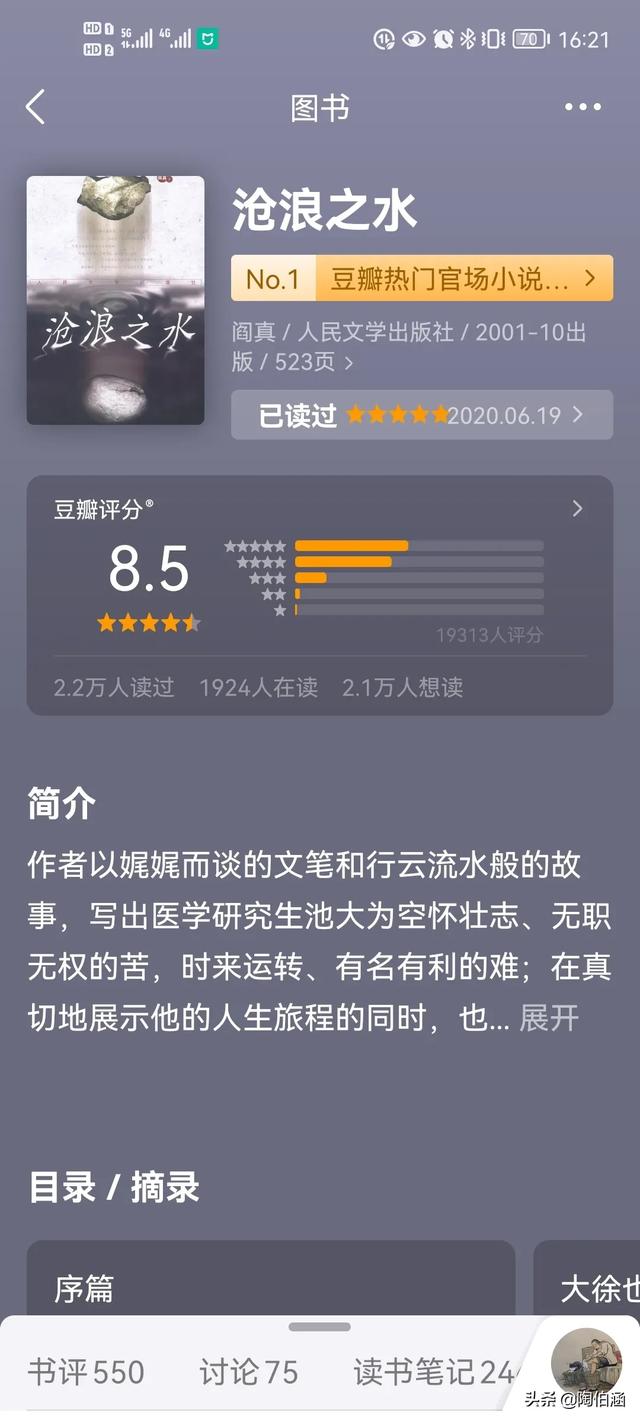The height and width of the screenshot is (1422, 640).
Task: Open the 序篇 chapter card
Action: 270,1279
